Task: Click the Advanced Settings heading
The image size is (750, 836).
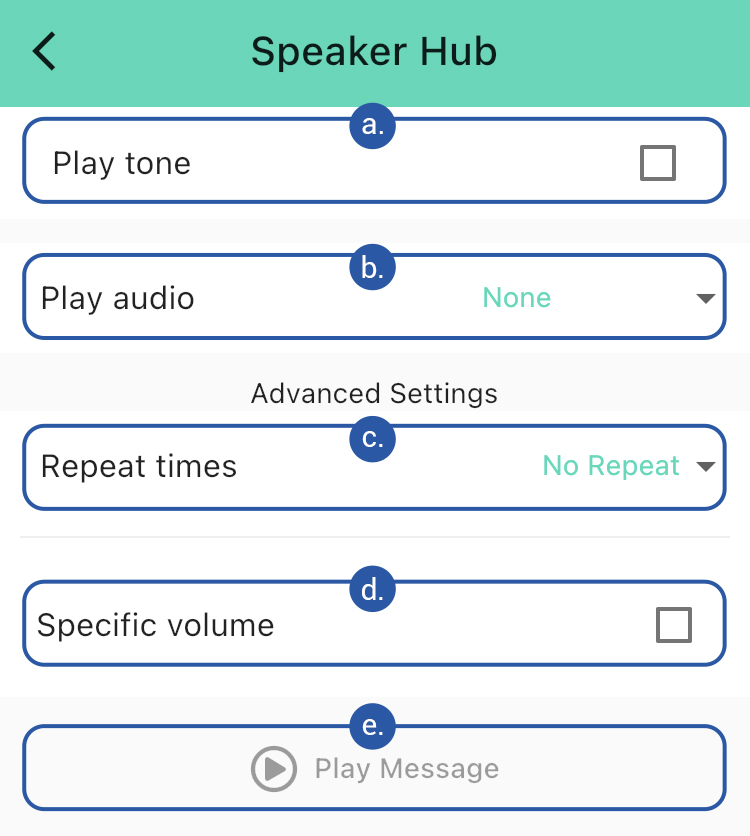Action: point(374,393)
